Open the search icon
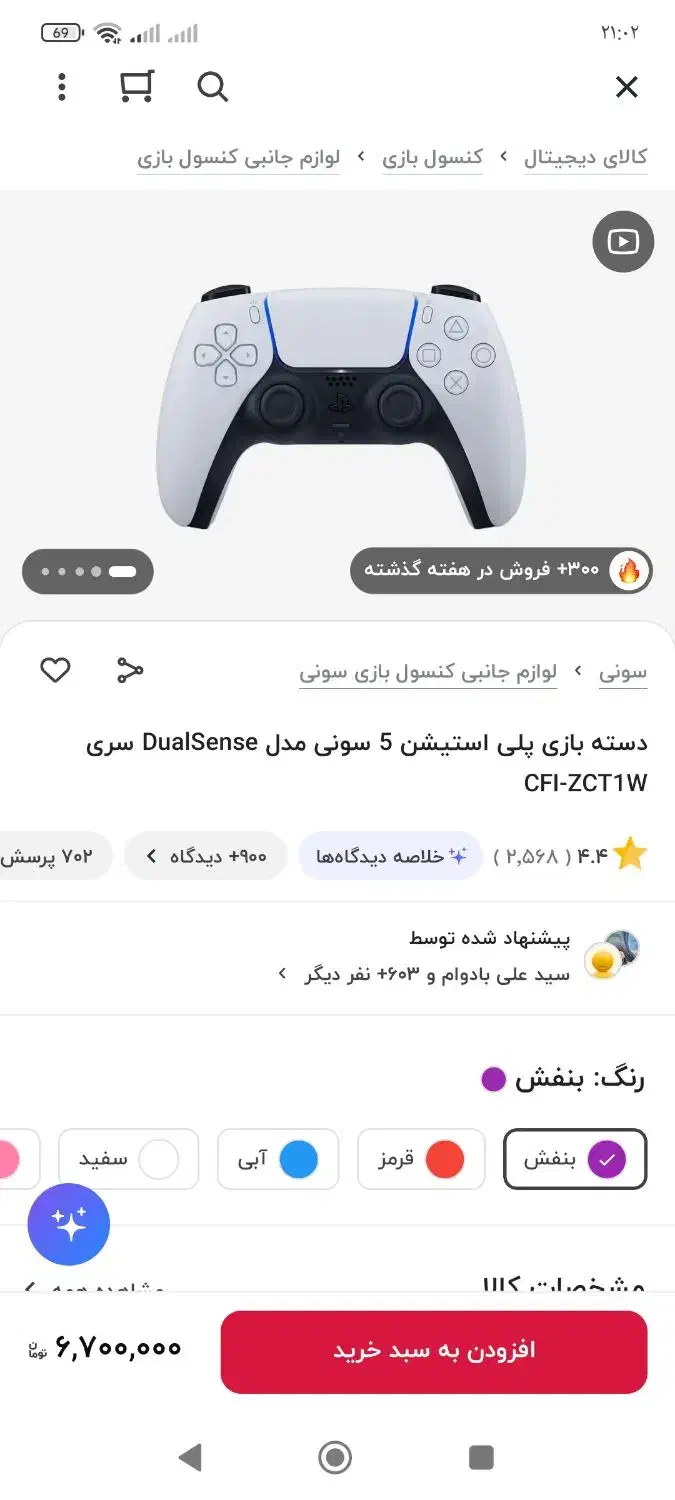 point(212,87)
